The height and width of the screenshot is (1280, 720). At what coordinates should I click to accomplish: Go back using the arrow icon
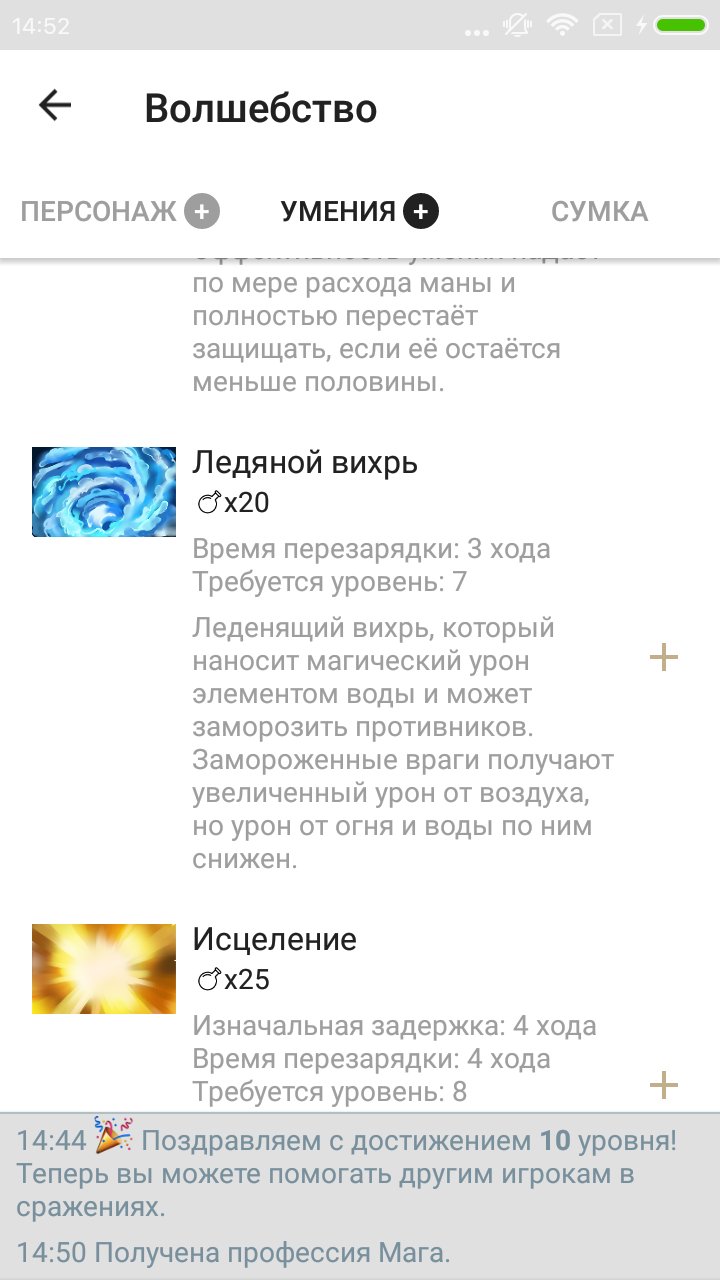tap(55, 106)
